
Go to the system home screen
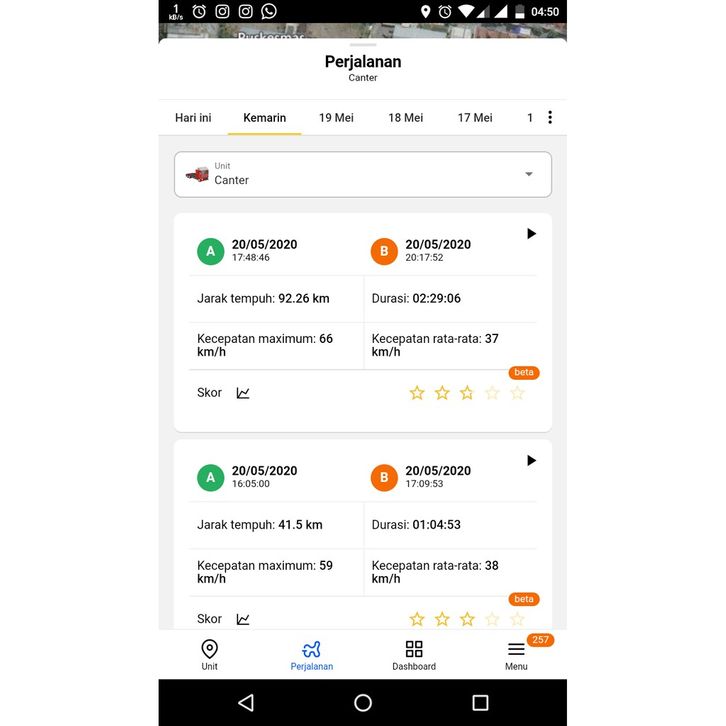pos(363,703)
